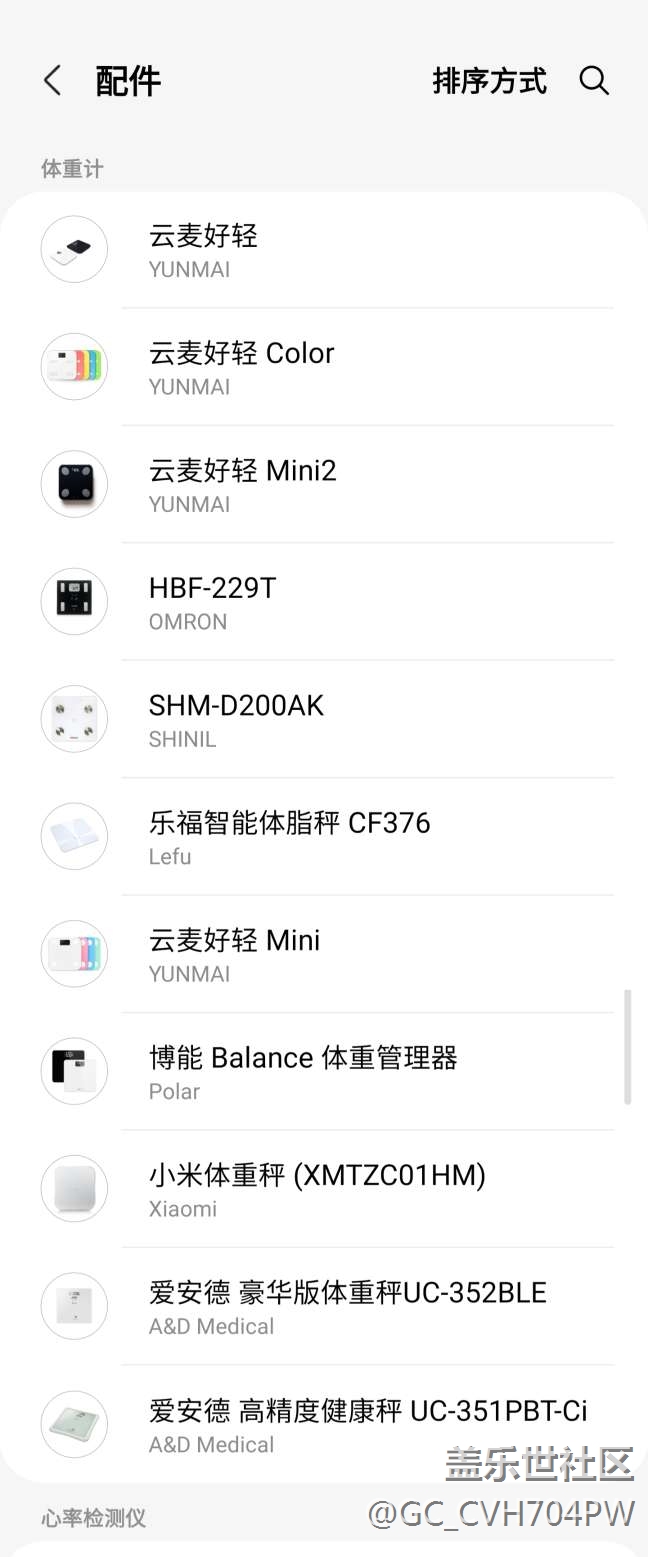The image size is (648, 1557).
Task: Tap 排序方式 to change sort order
Action: pyautogui.click(x=489, y=81)
